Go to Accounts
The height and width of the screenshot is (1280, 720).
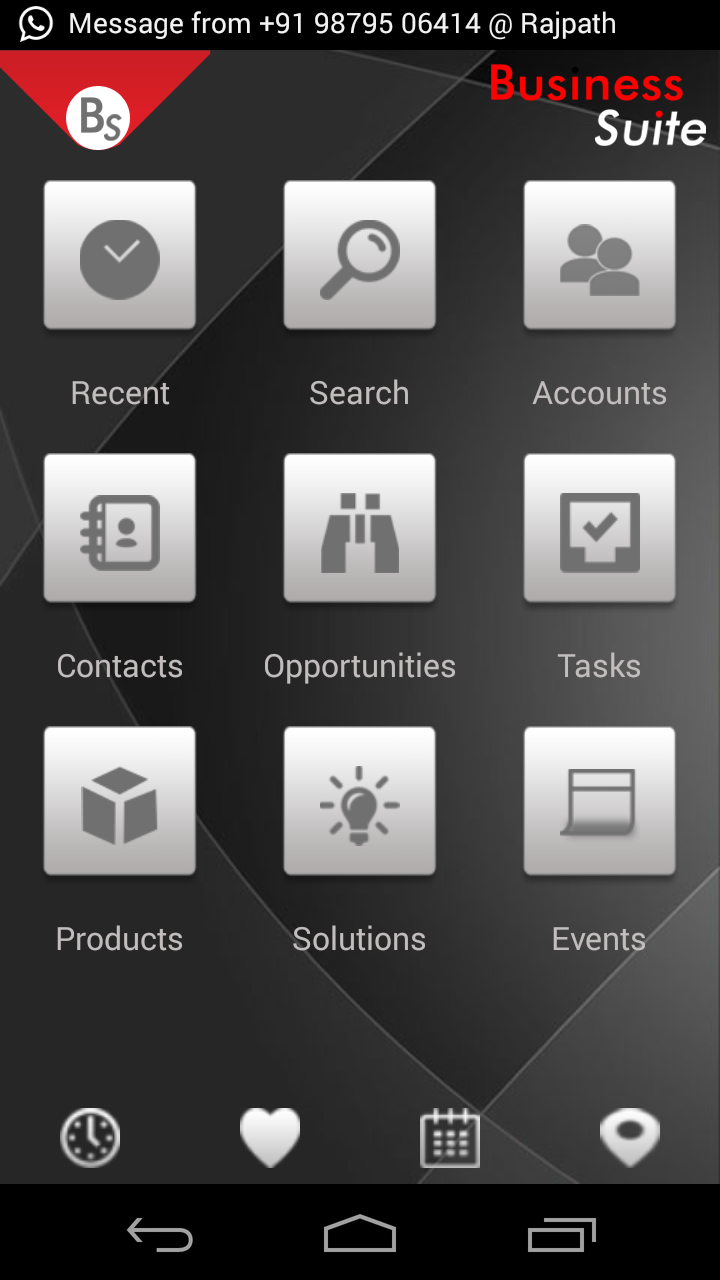(x=600, y=256)
